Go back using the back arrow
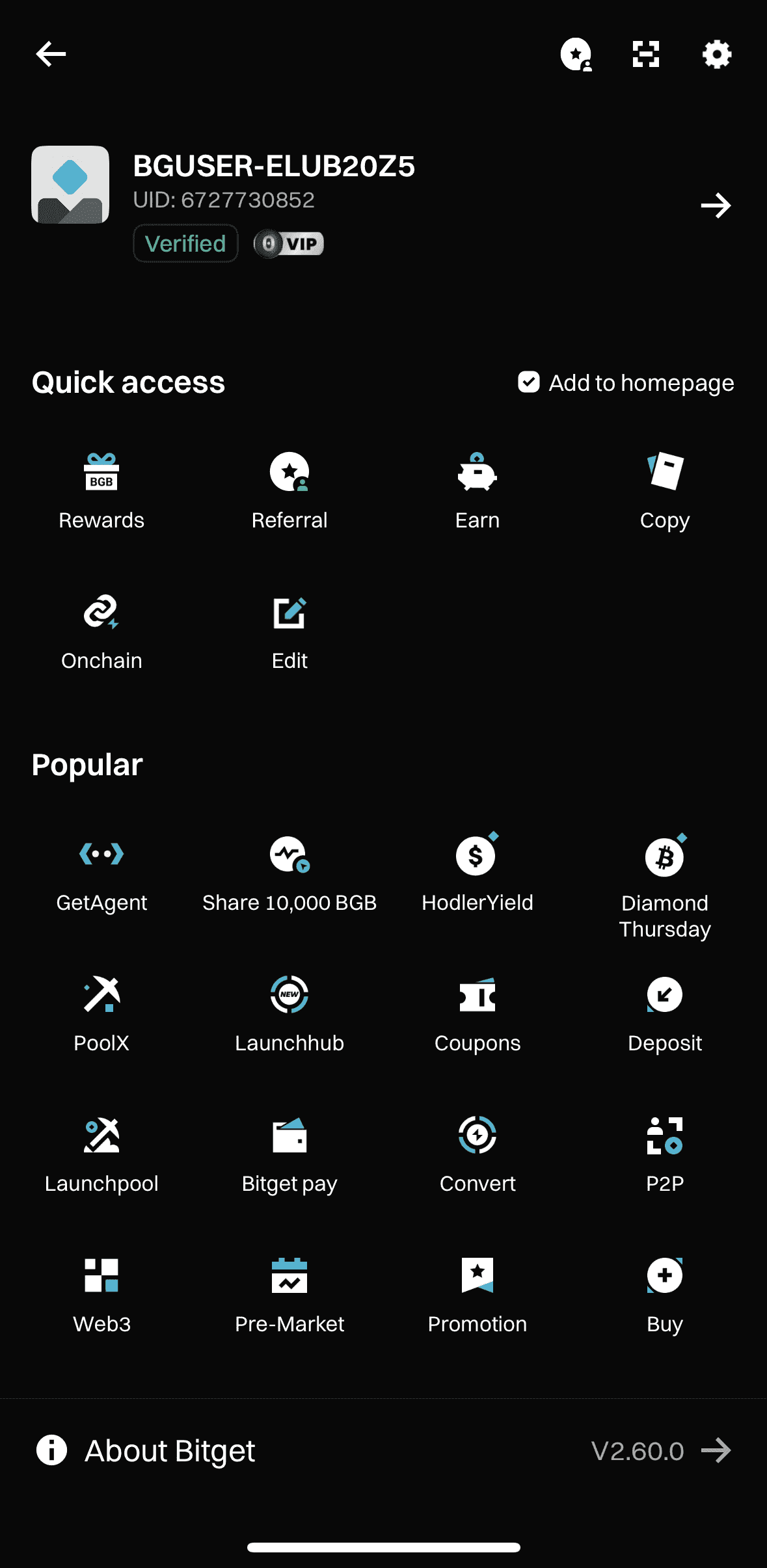The height and width of the screenshot is (1568, 767). coord(51,55)
